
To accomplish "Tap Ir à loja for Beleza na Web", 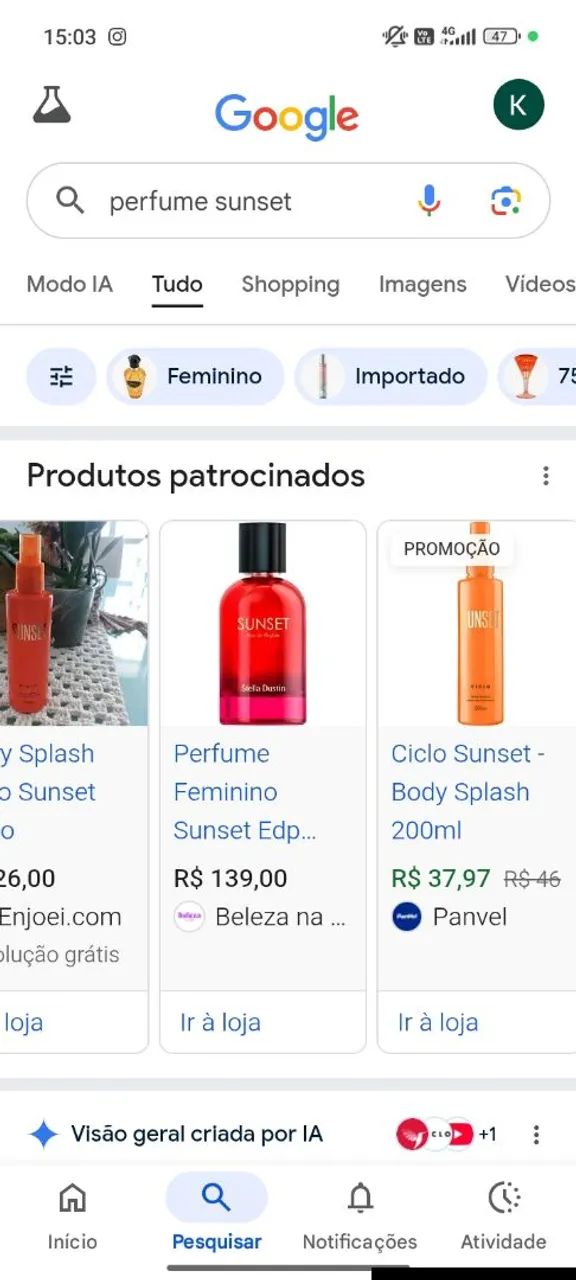I will pyautogui.click(x=220, y=1022).
